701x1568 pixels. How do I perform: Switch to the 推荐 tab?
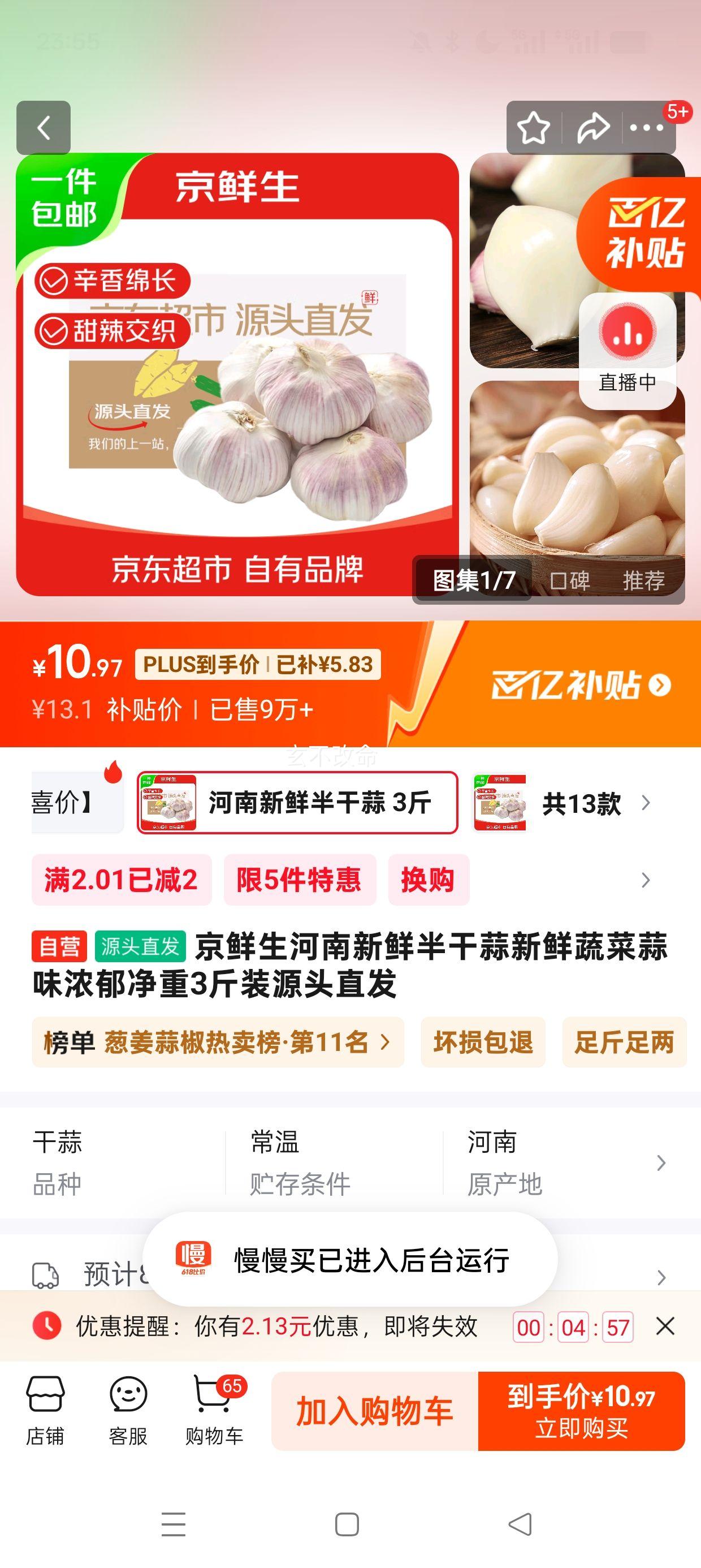point(647,583)
